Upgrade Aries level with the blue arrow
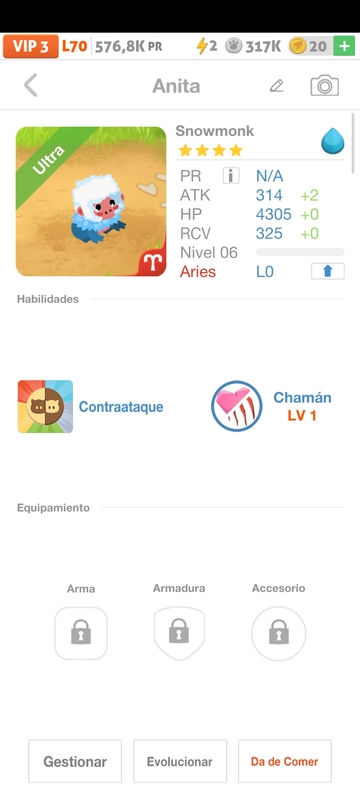The image size is (360, 800). (328, 271)
